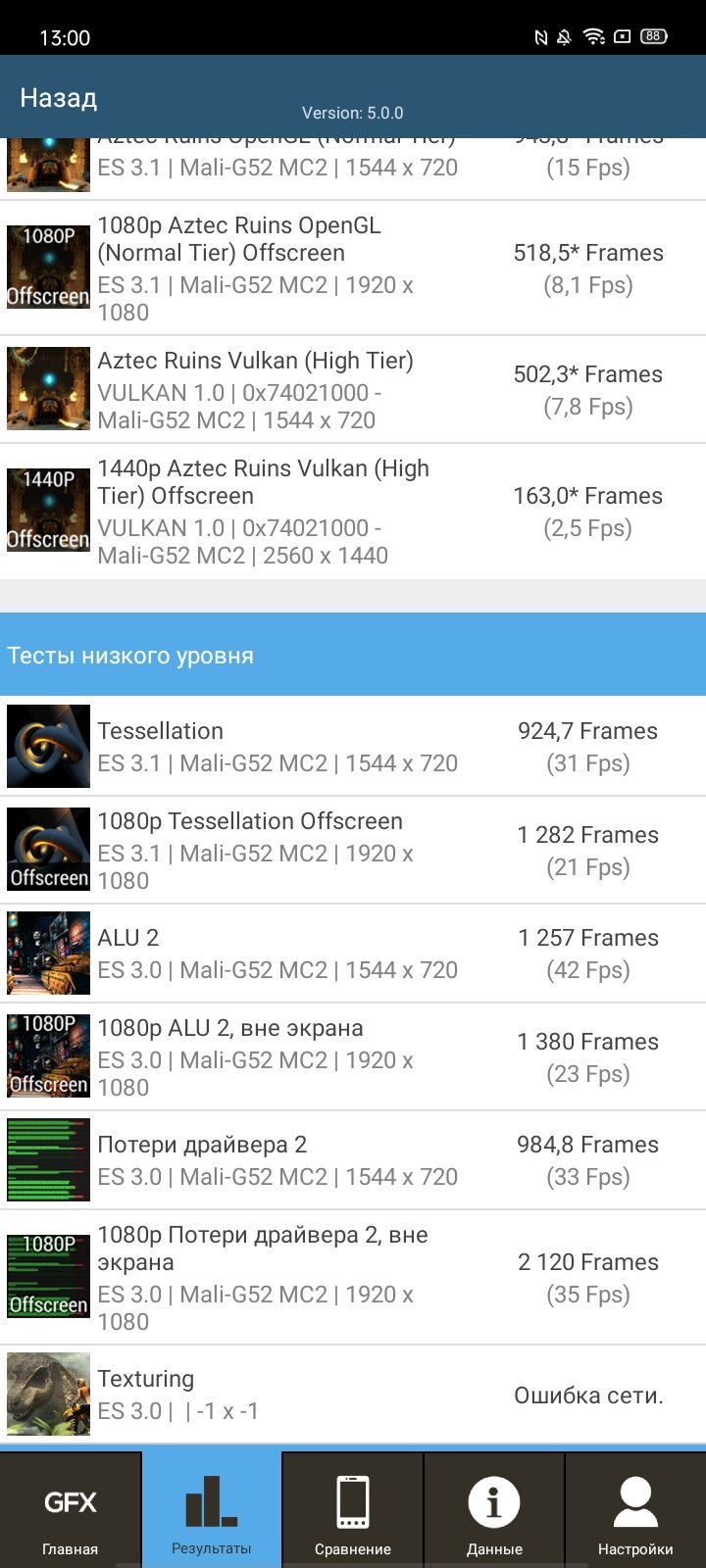This screenshot has width=706, height=1568.
Task: Open 1080p Aztec Ruins OpenGL Offscreen result
Action: pos(353,268)
